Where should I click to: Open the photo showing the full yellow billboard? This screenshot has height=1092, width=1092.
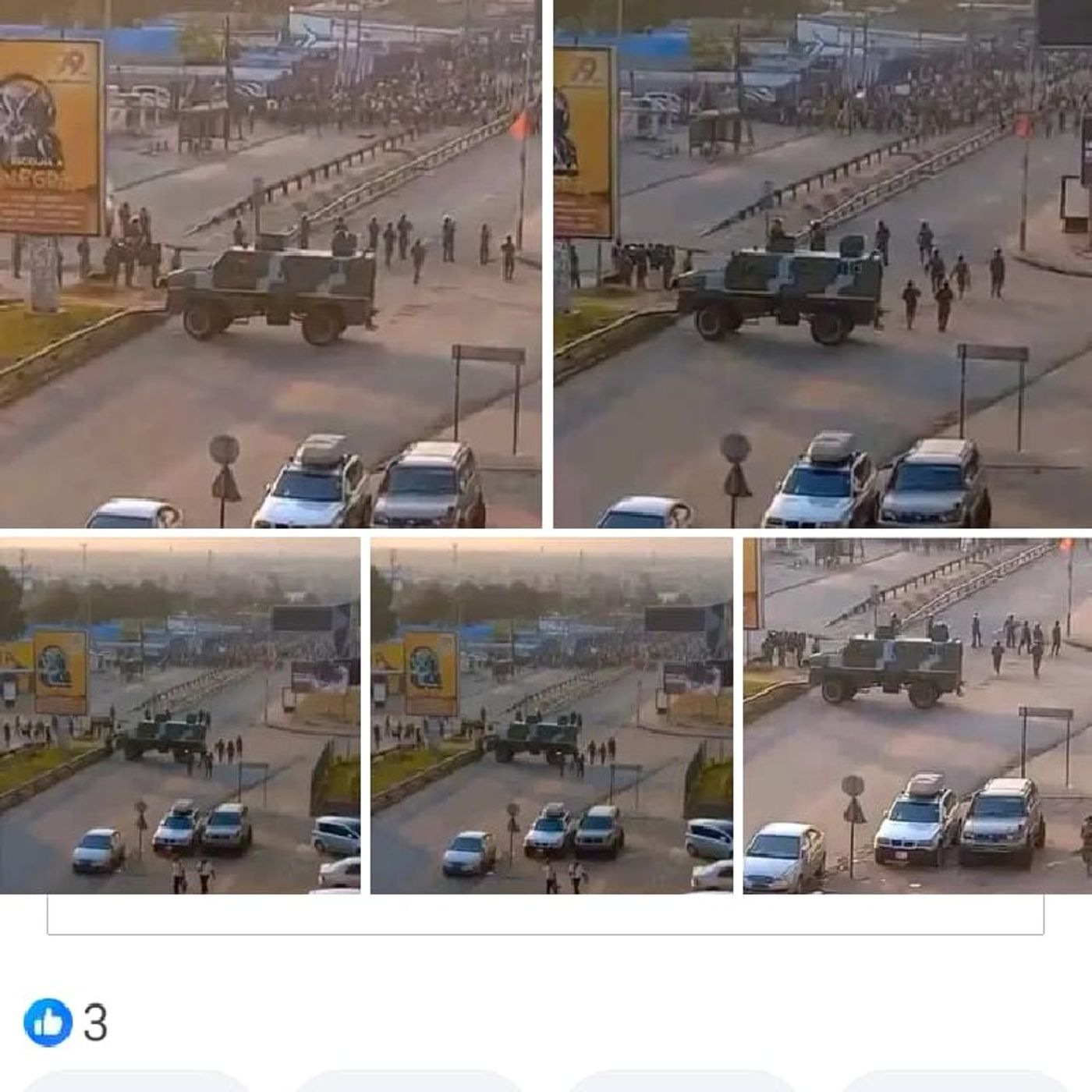(270, 264)
